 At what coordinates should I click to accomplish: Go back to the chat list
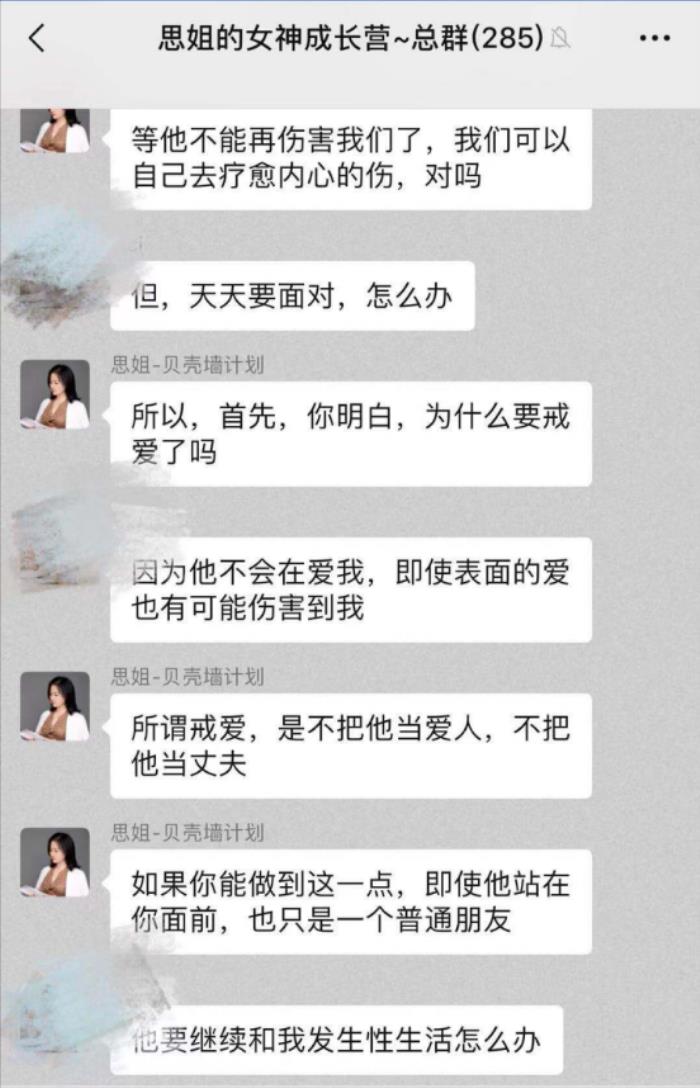point(37,39)
